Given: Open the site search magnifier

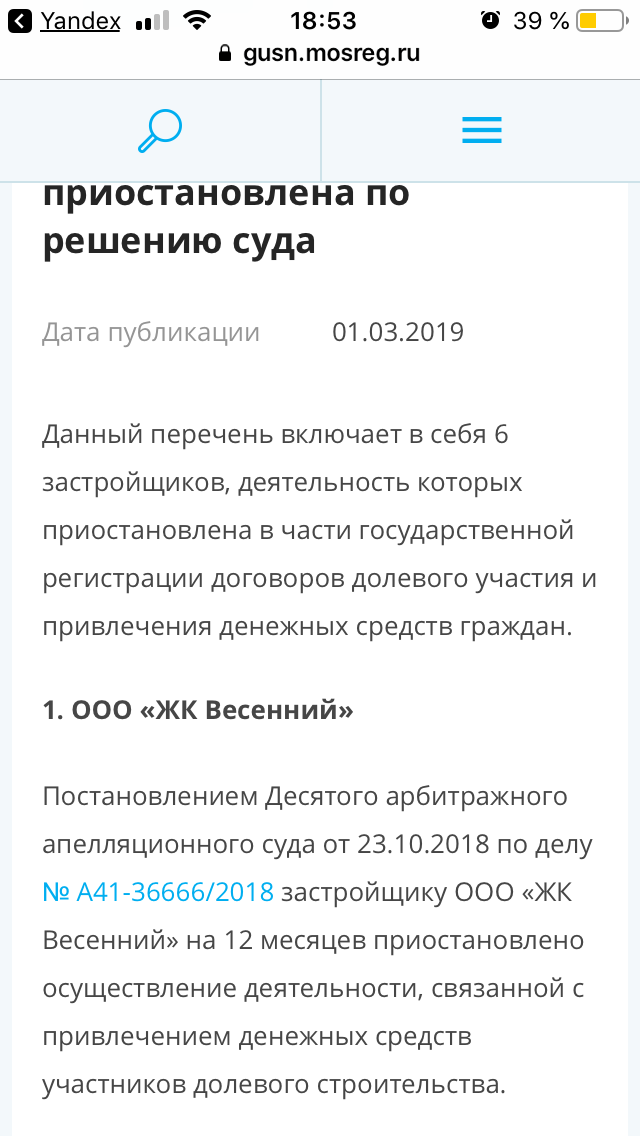Looking at the screenshot, I should [x=160, y=130].
